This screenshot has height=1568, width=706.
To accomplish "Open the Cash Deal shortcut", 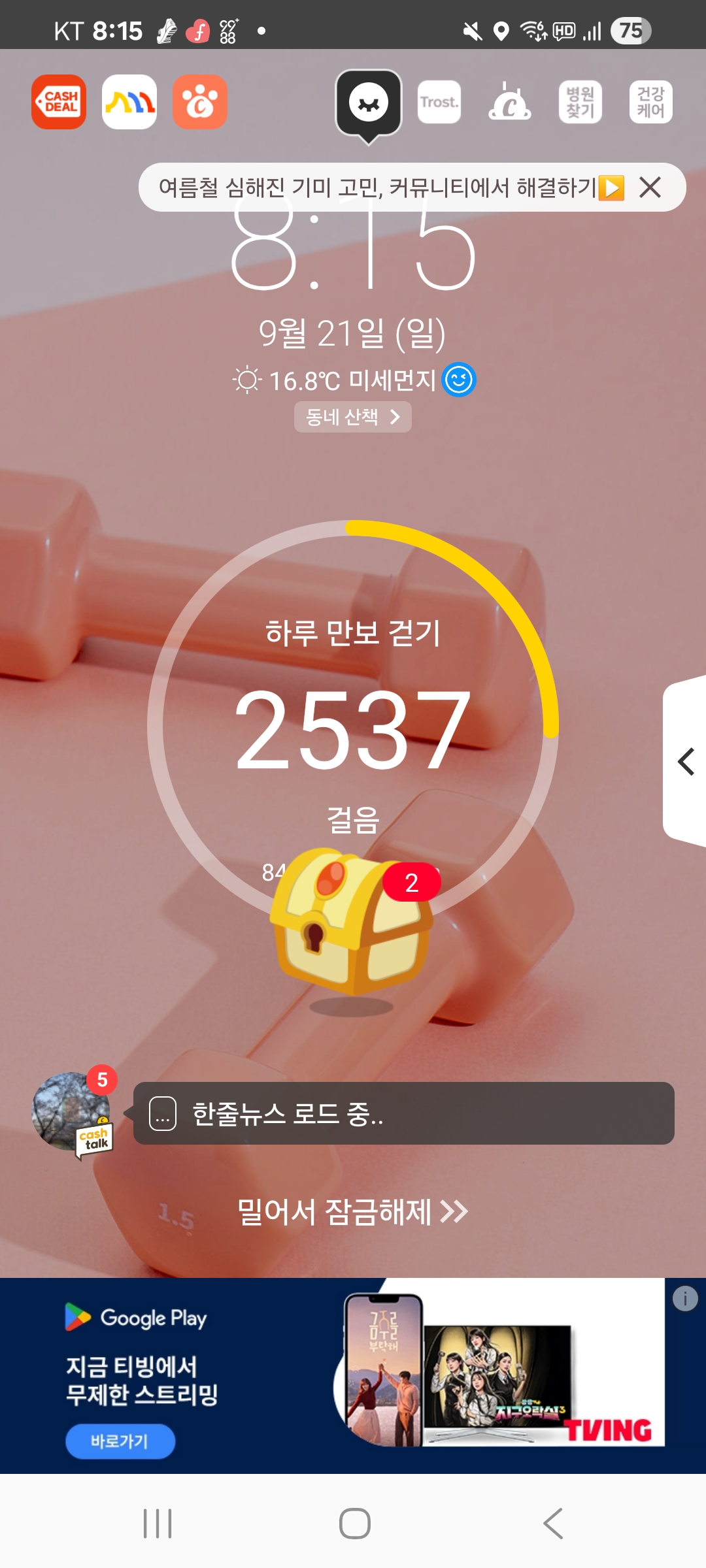I will point(59,102).
